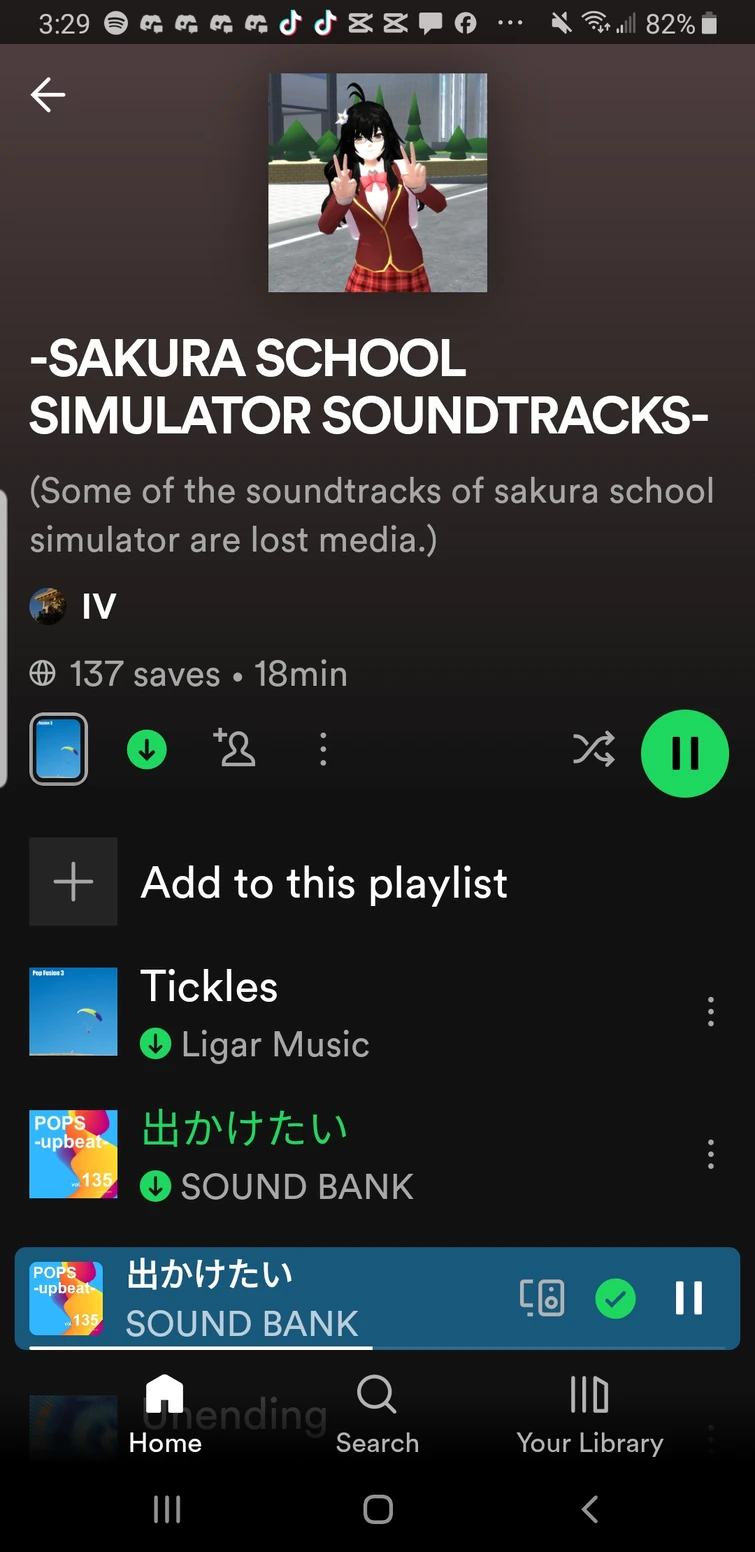The image size is (755, 1552).
Task: Pause playback from the green pause button
Action: click(684, 754)
